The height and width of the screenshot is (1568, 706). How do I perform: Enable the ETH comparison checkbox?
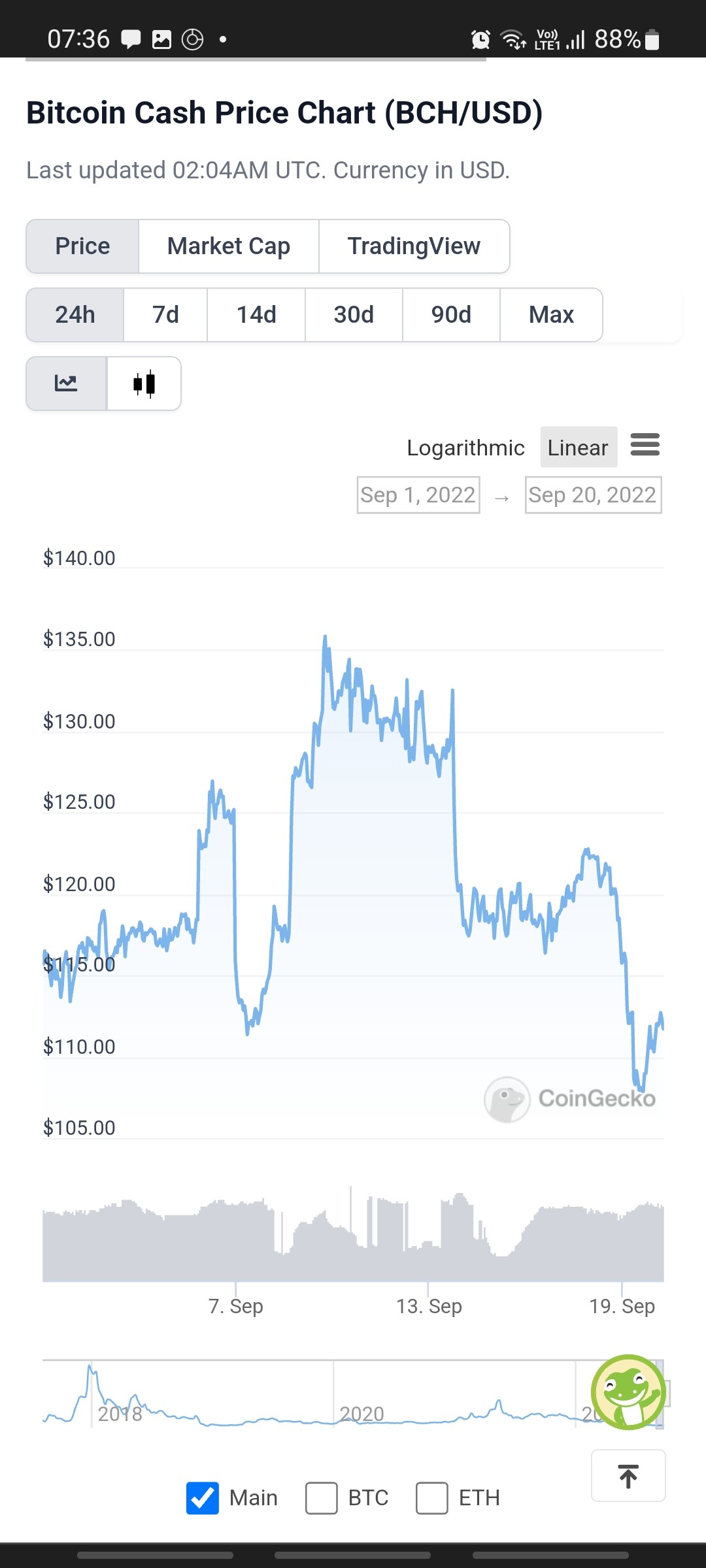pos(432,1498)
